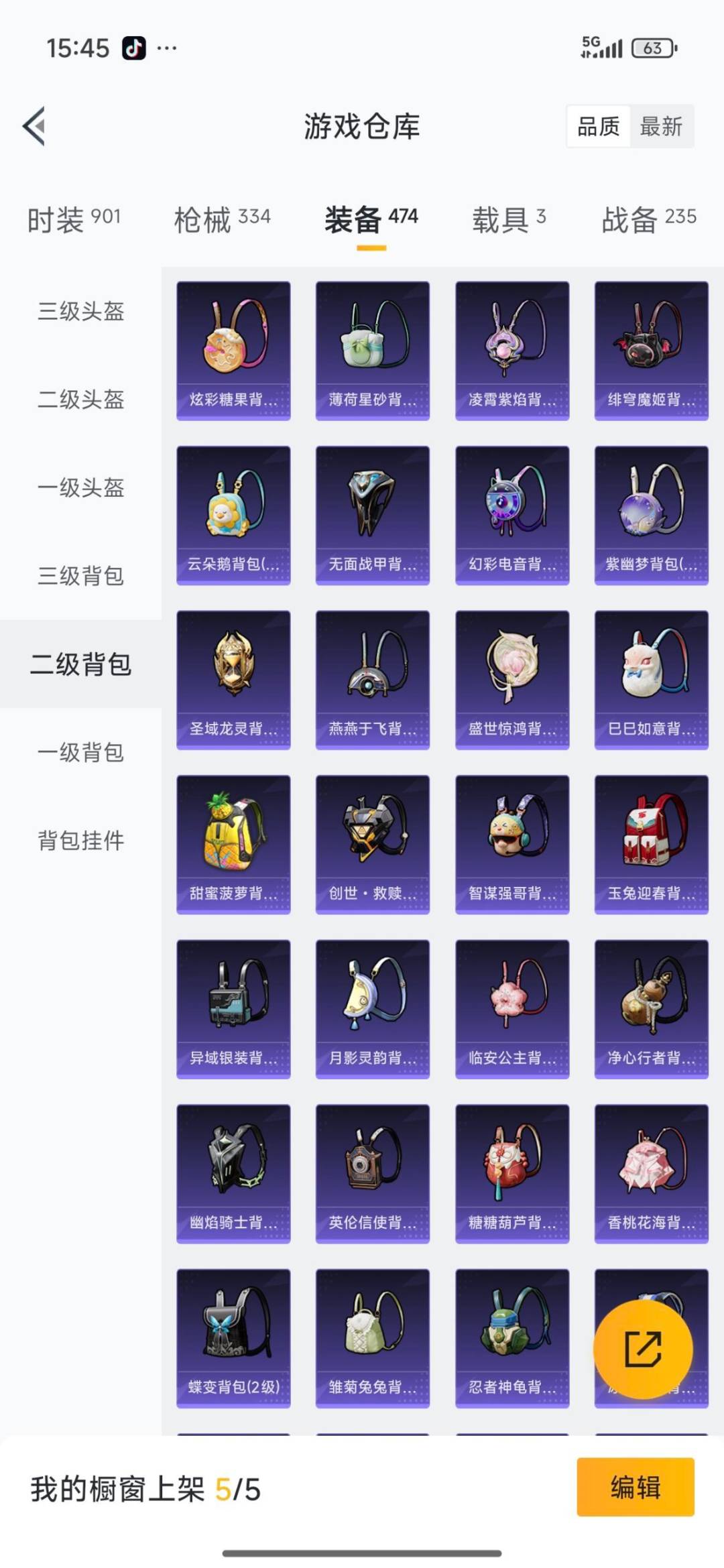The image size is (724, 1568).
Task: Select the 玉兔迎春背包 item card
Action: coord(651,841)
